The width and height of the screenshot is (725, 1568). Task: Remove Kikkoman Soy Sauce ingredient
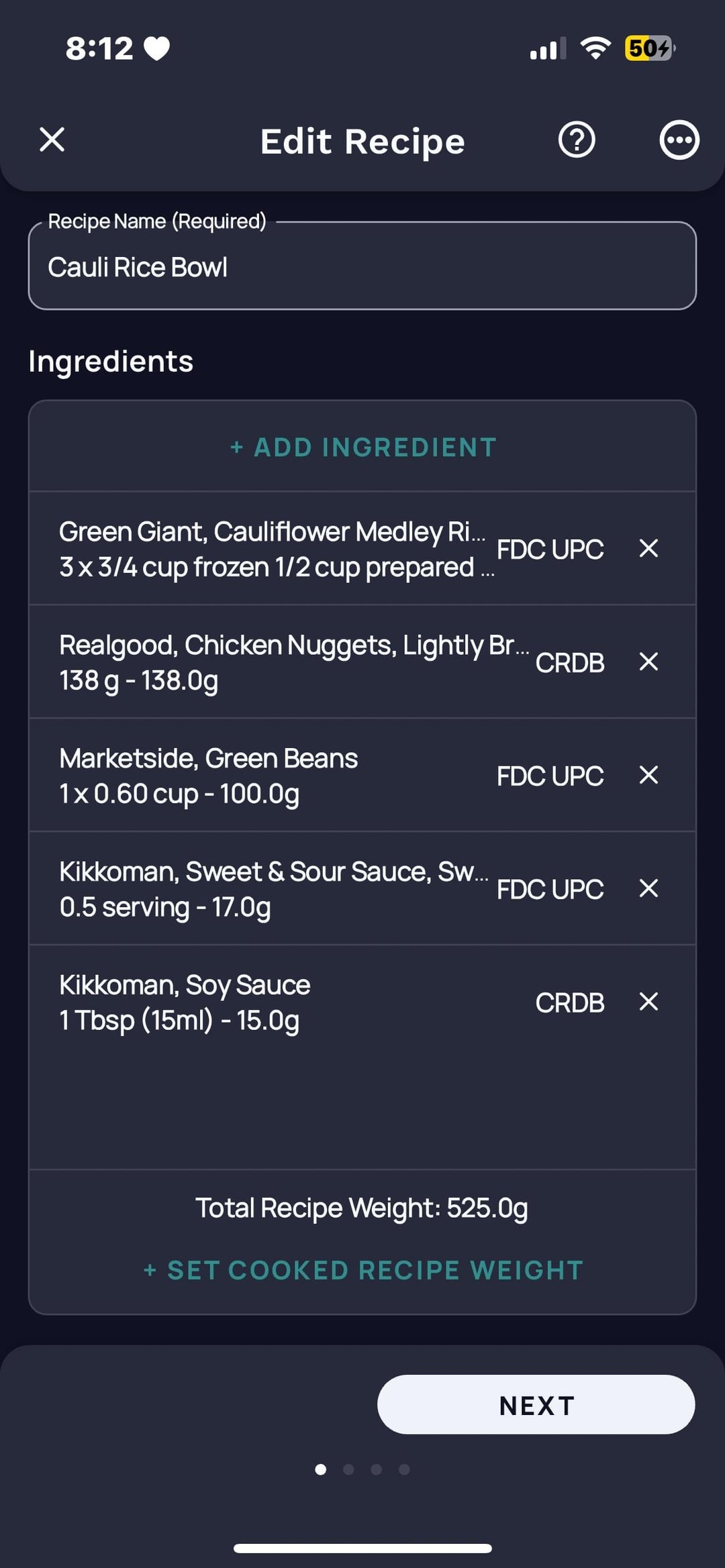[648, 1002]
